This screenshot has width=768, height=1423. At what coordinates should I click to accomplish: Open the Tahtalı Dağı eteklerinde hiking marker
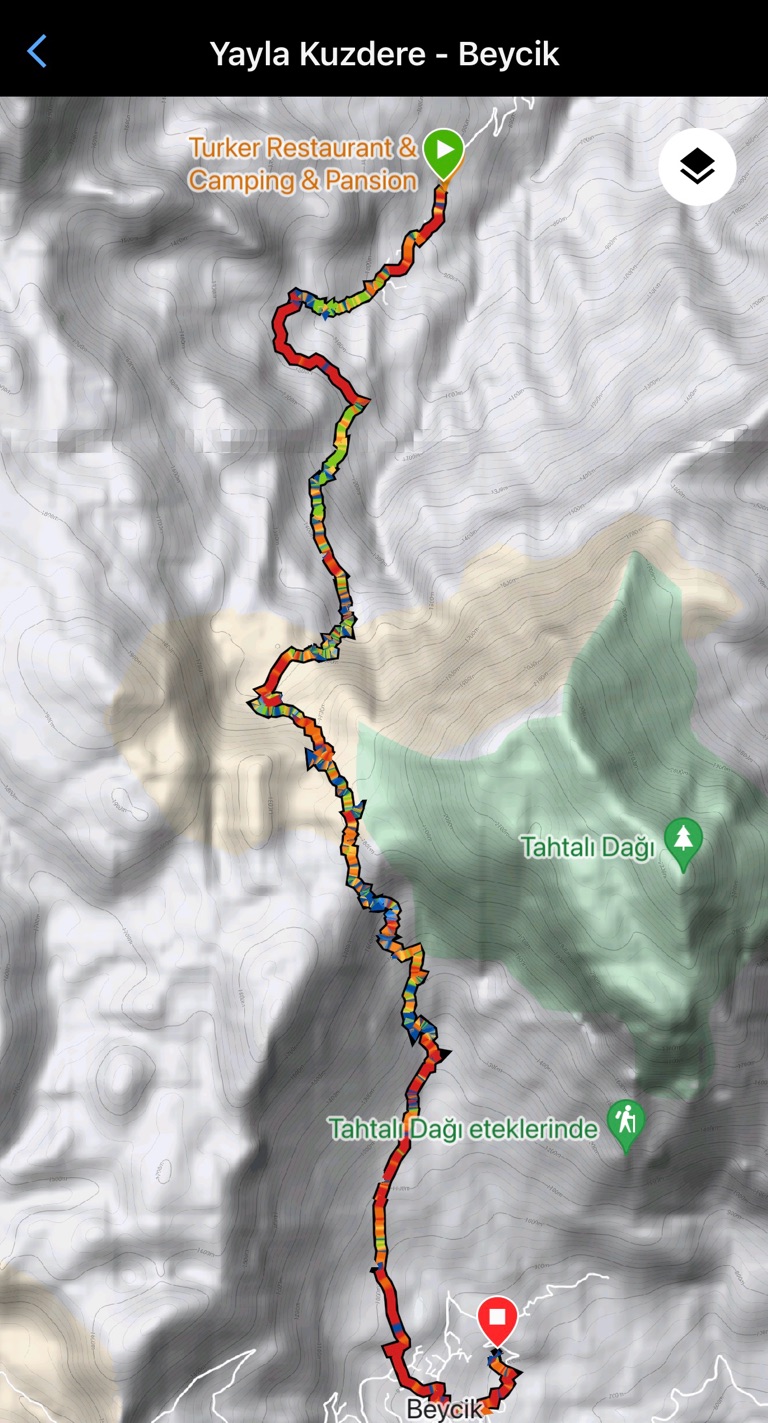pos(627,1125)
